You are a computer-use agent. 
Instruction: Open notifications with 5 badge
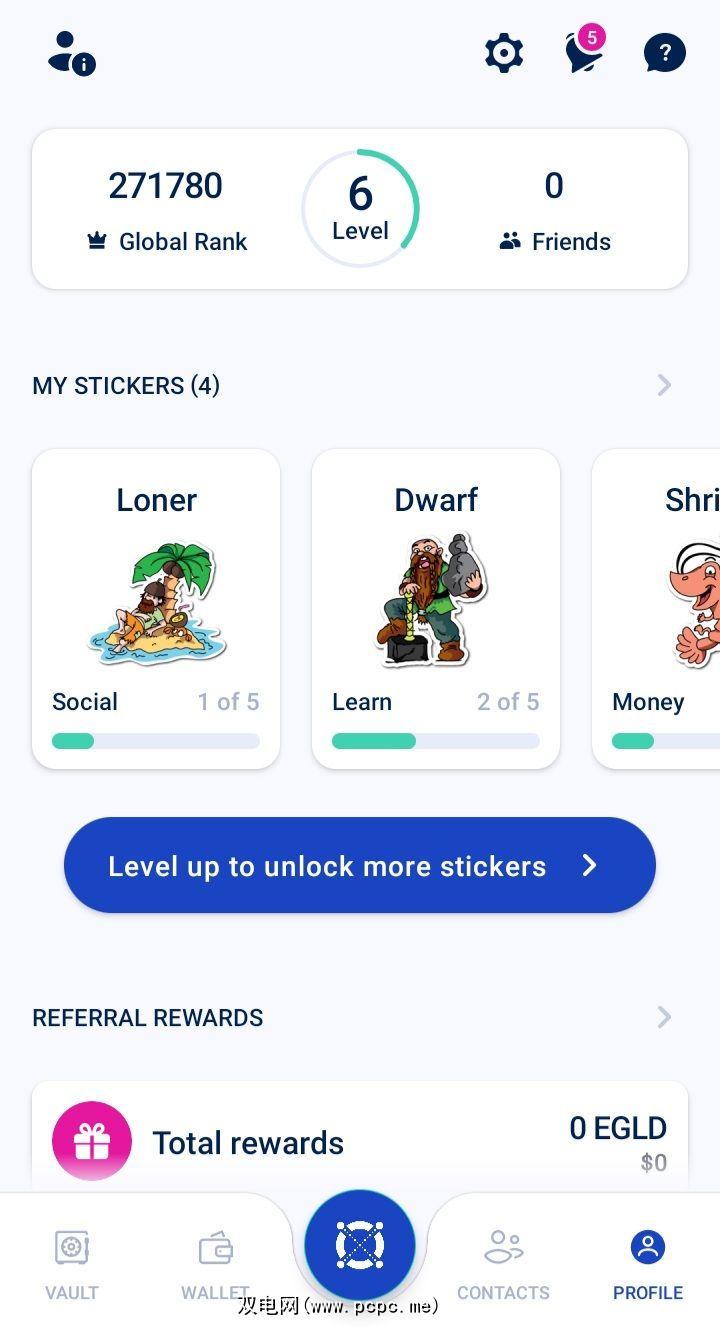pos(583,53)
